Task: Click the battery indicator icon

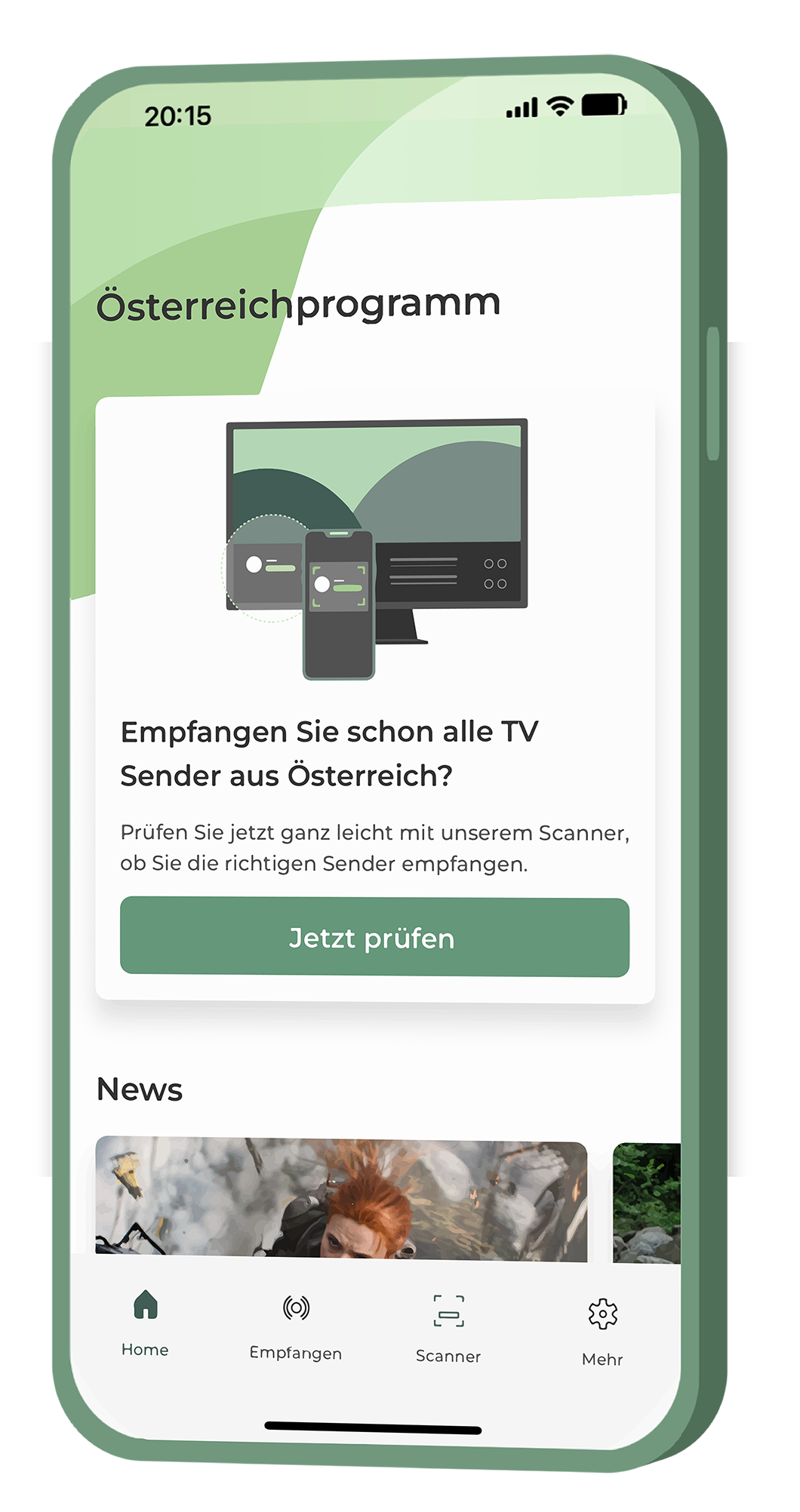Action: [x=604, y=106]
